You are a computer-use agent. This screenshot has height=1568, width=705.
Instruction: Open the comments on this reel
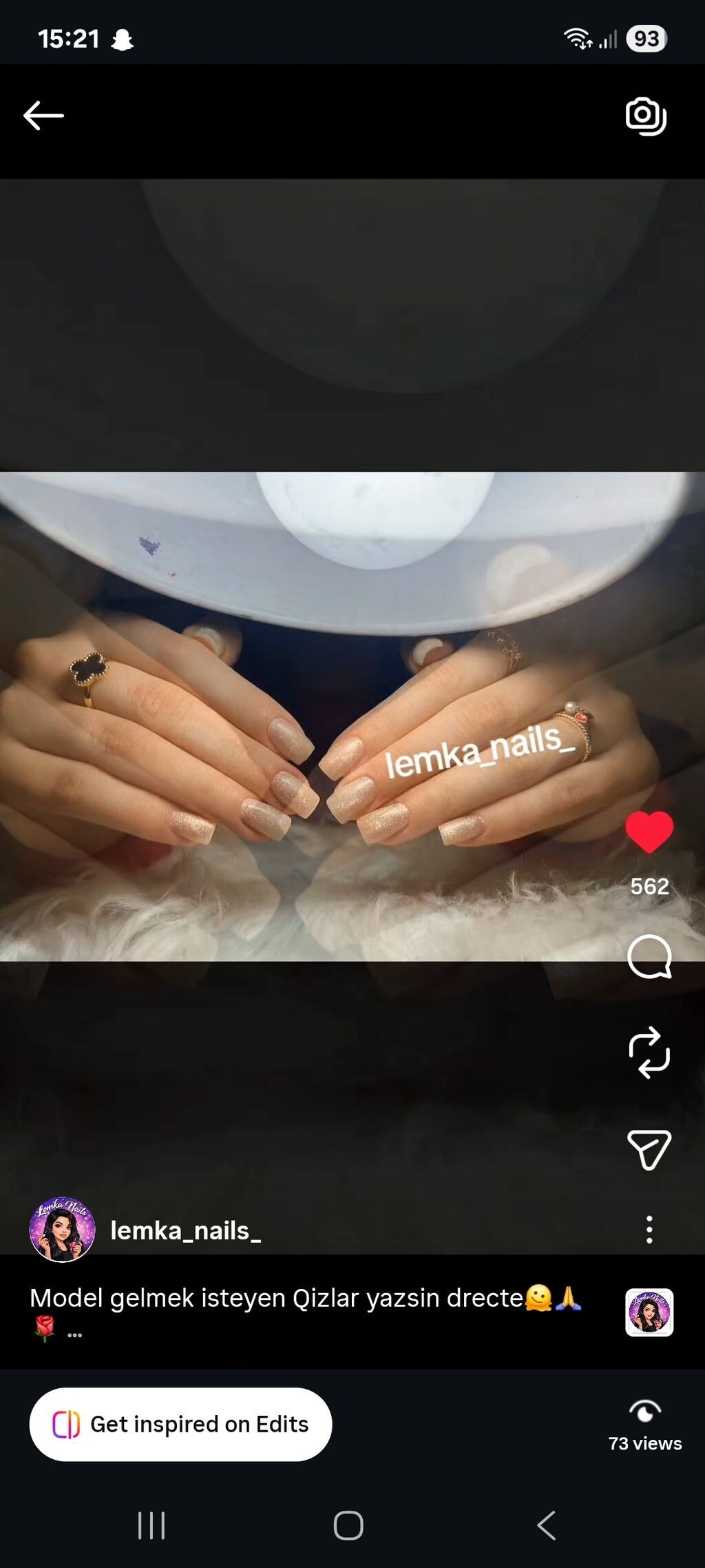coord(649,956)
